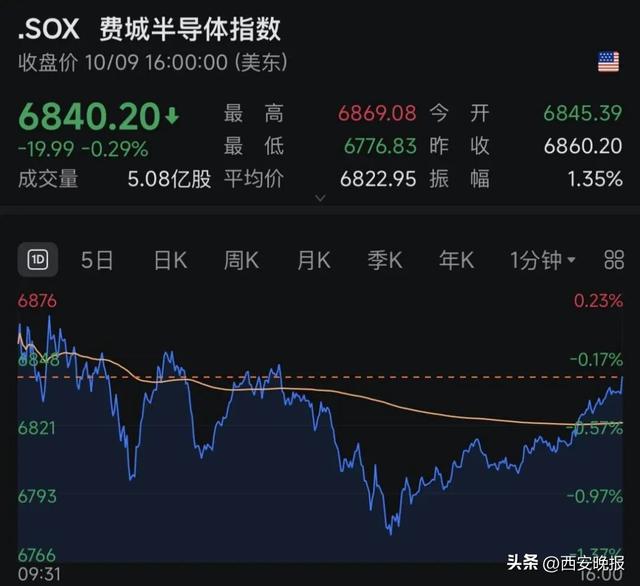
Task: Show the 周K weekly chart
Action: pos(241,260)
